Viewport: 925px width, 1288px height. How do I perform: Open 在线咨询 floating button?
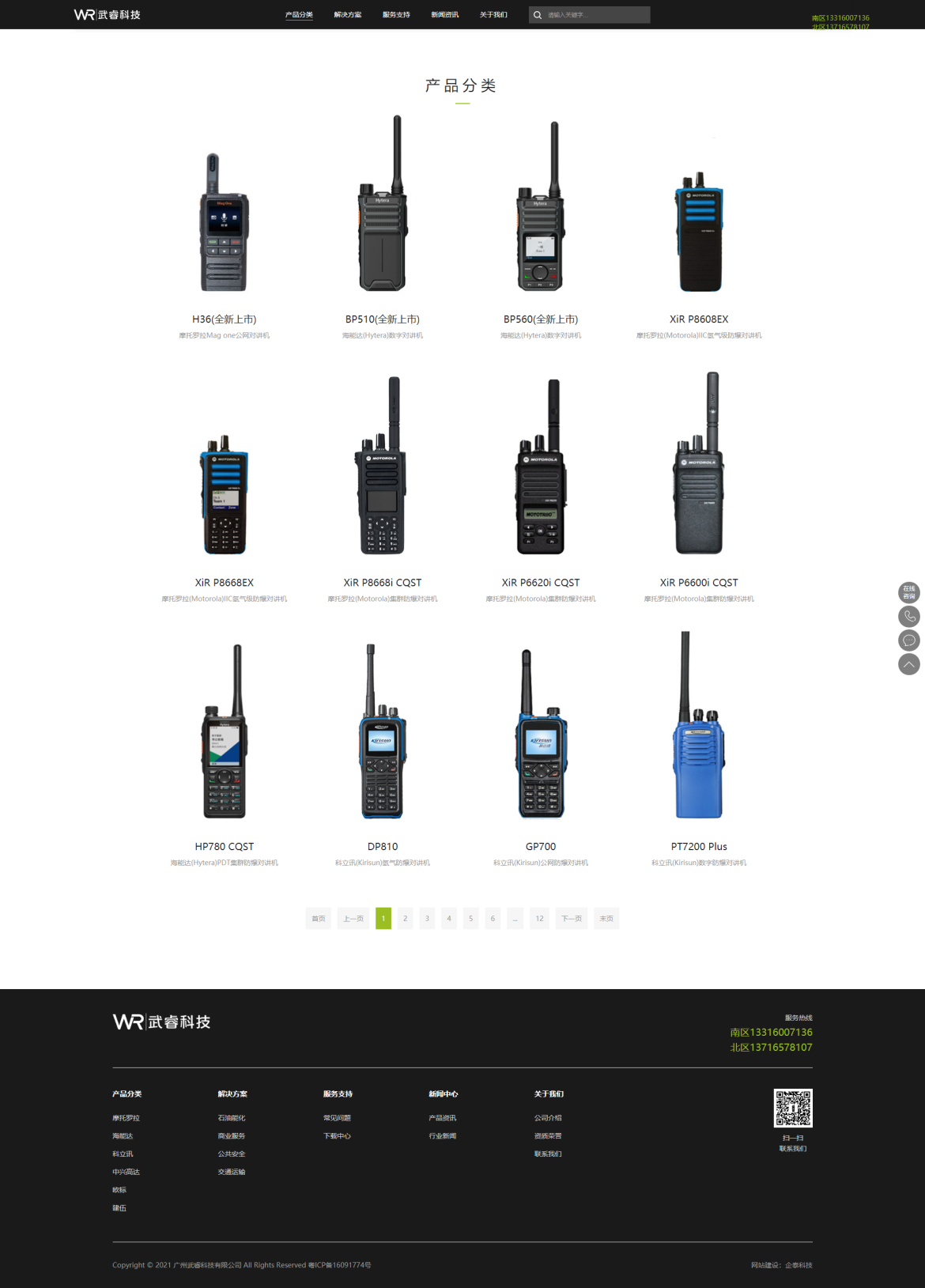coord(909,592)
